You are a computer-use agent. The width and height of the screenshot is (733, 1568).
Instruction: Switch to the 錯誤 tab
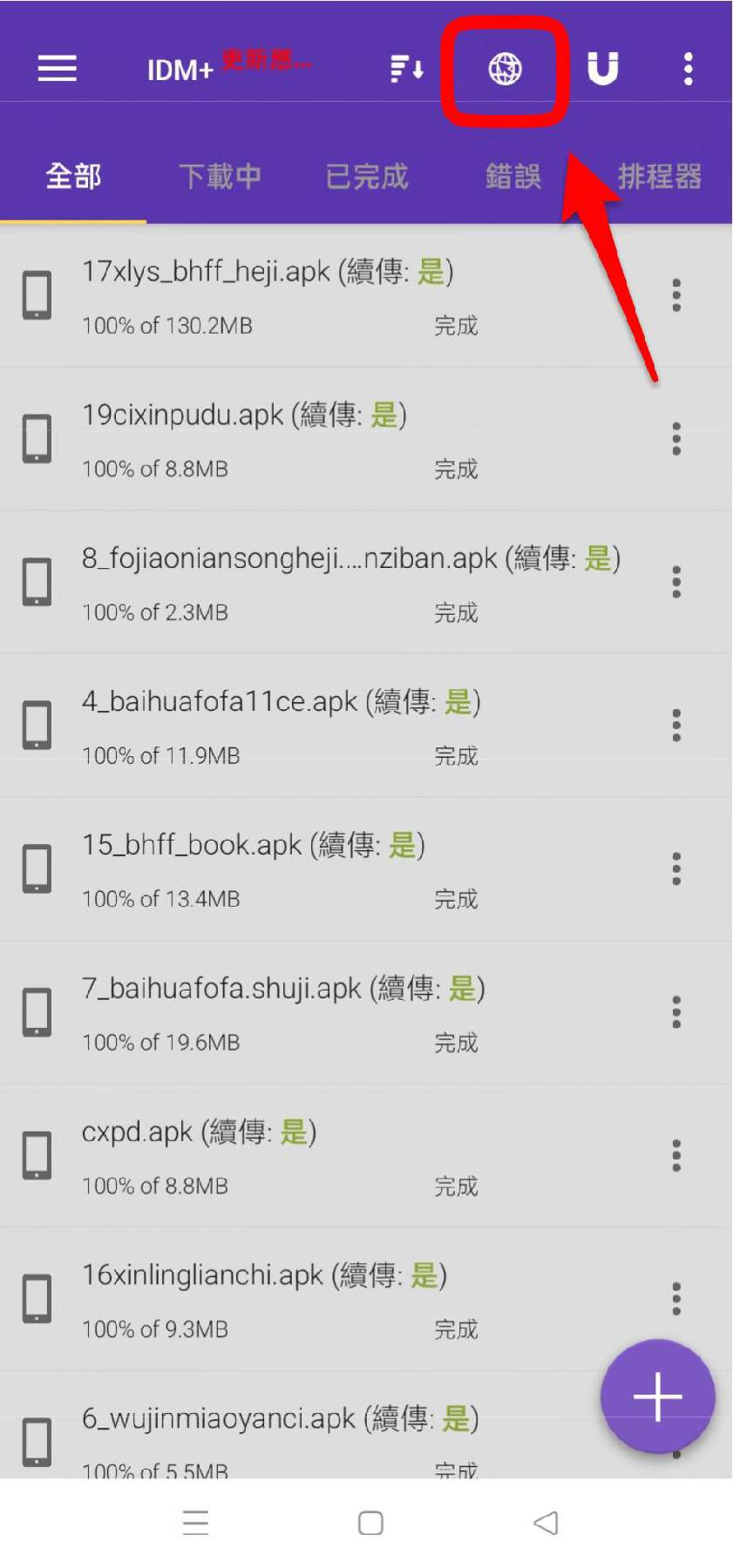coord(513,177)
